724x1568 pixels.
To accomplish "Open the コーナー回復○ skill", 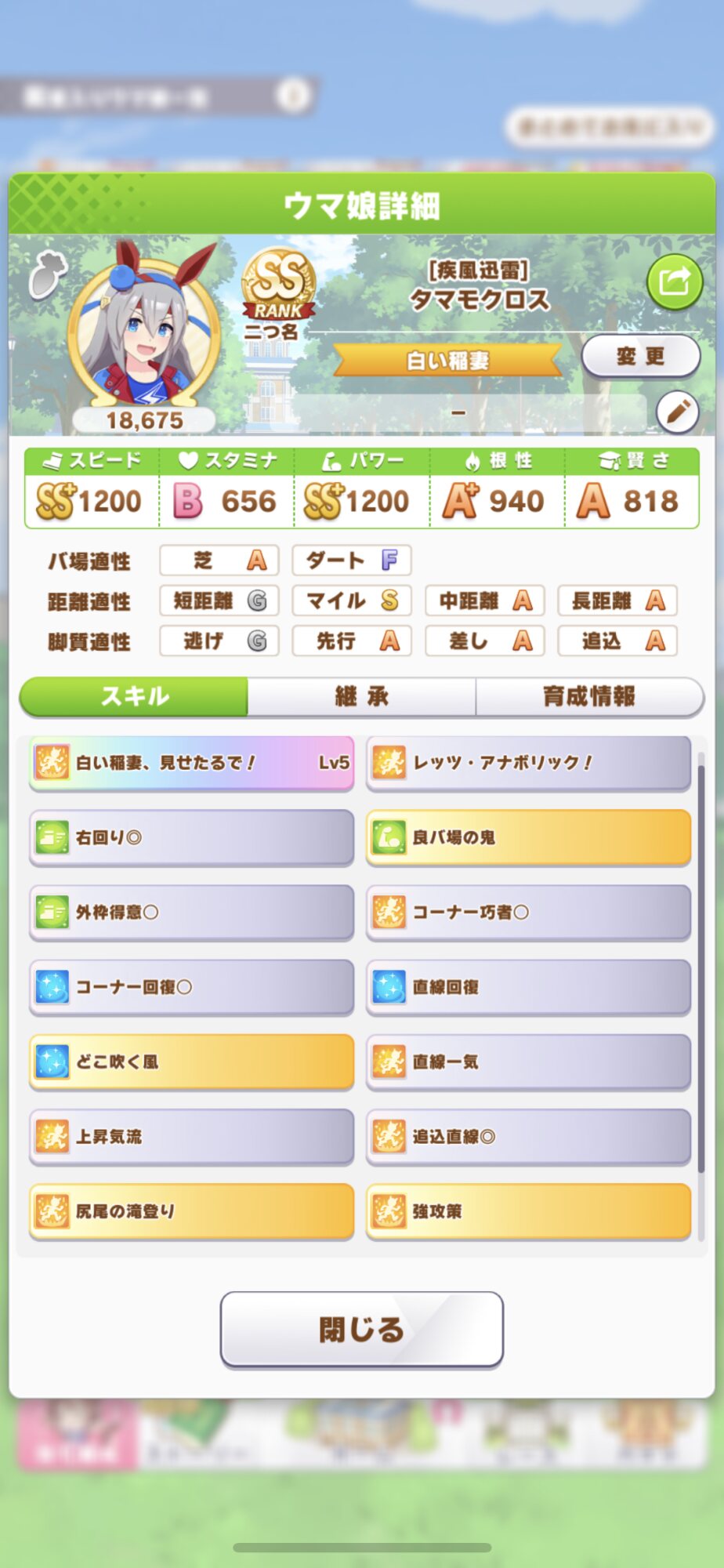I will tap(191, 987).
